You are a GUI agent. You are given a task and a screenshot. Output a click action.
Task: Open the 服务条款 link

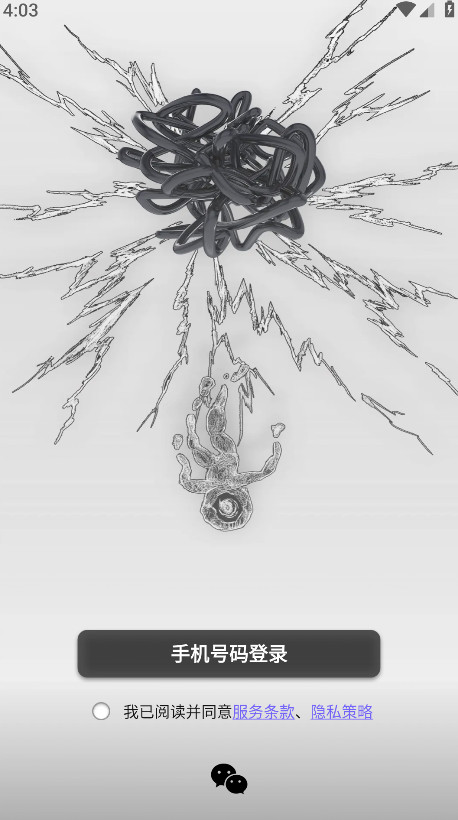point(264,712)
